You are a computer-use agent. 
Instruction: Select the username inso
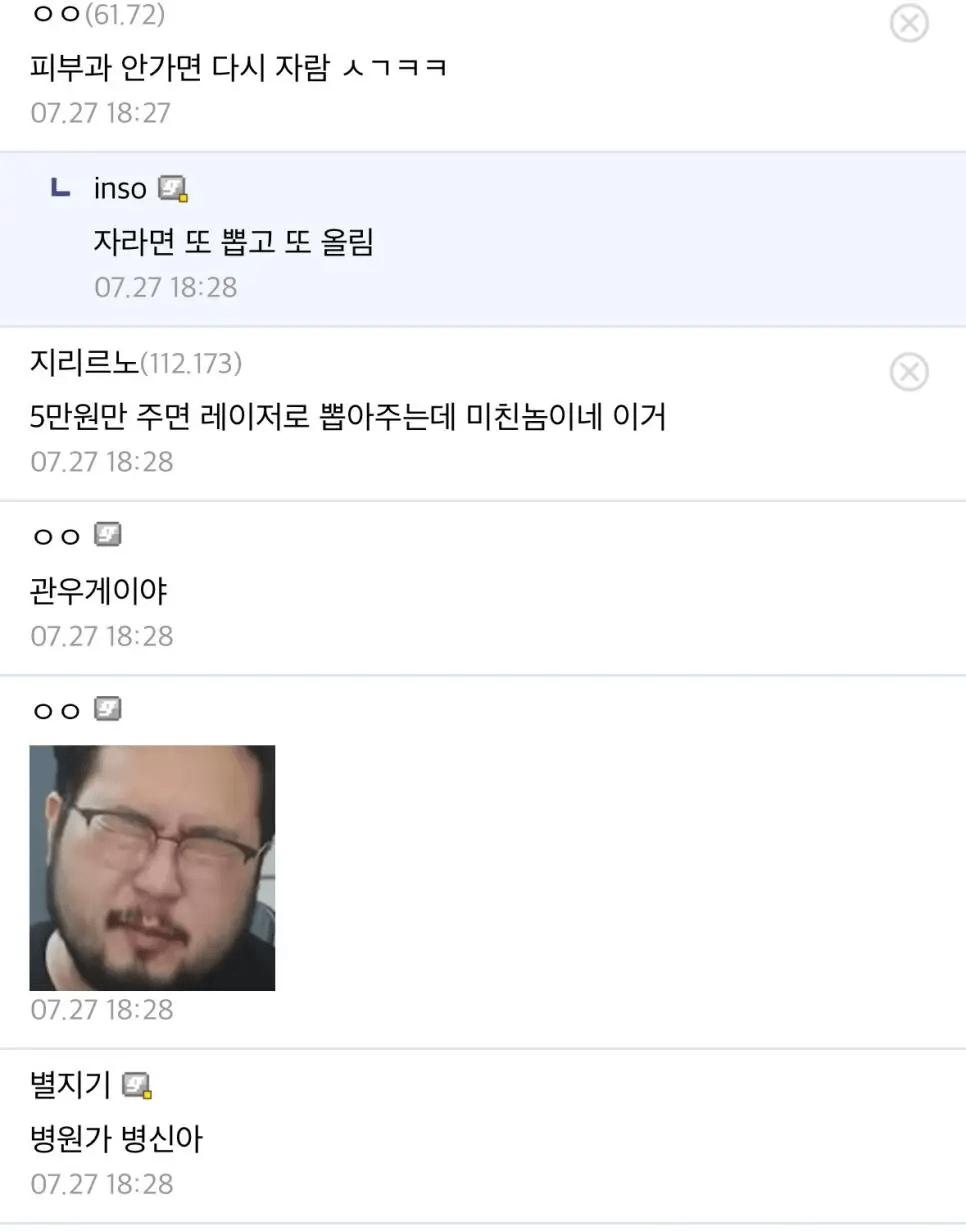120,186
